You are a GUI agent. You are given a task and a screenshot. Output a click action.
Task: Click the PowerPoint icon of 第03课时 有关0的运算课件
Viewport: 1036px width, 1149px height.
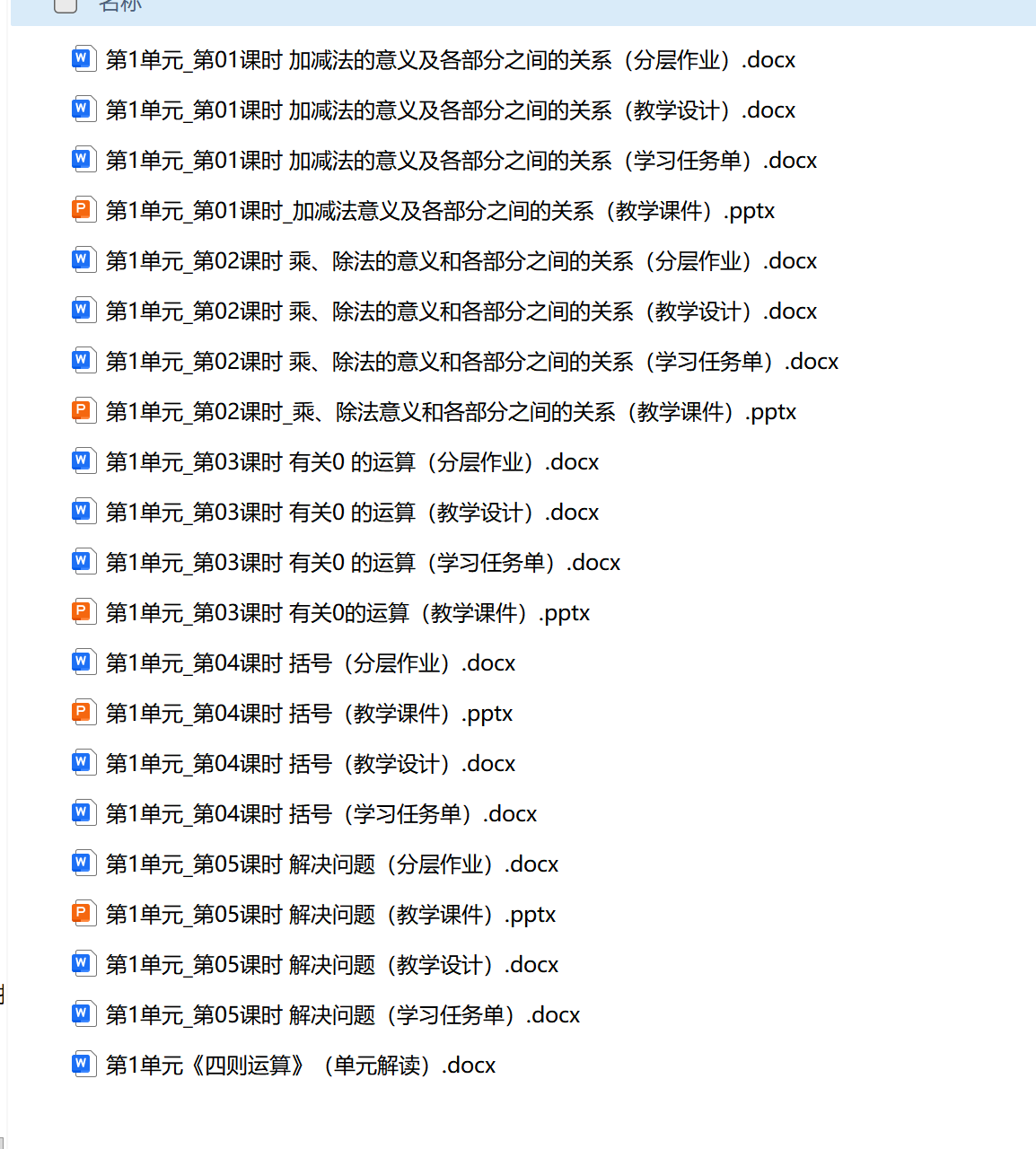(x=83, y=611)
